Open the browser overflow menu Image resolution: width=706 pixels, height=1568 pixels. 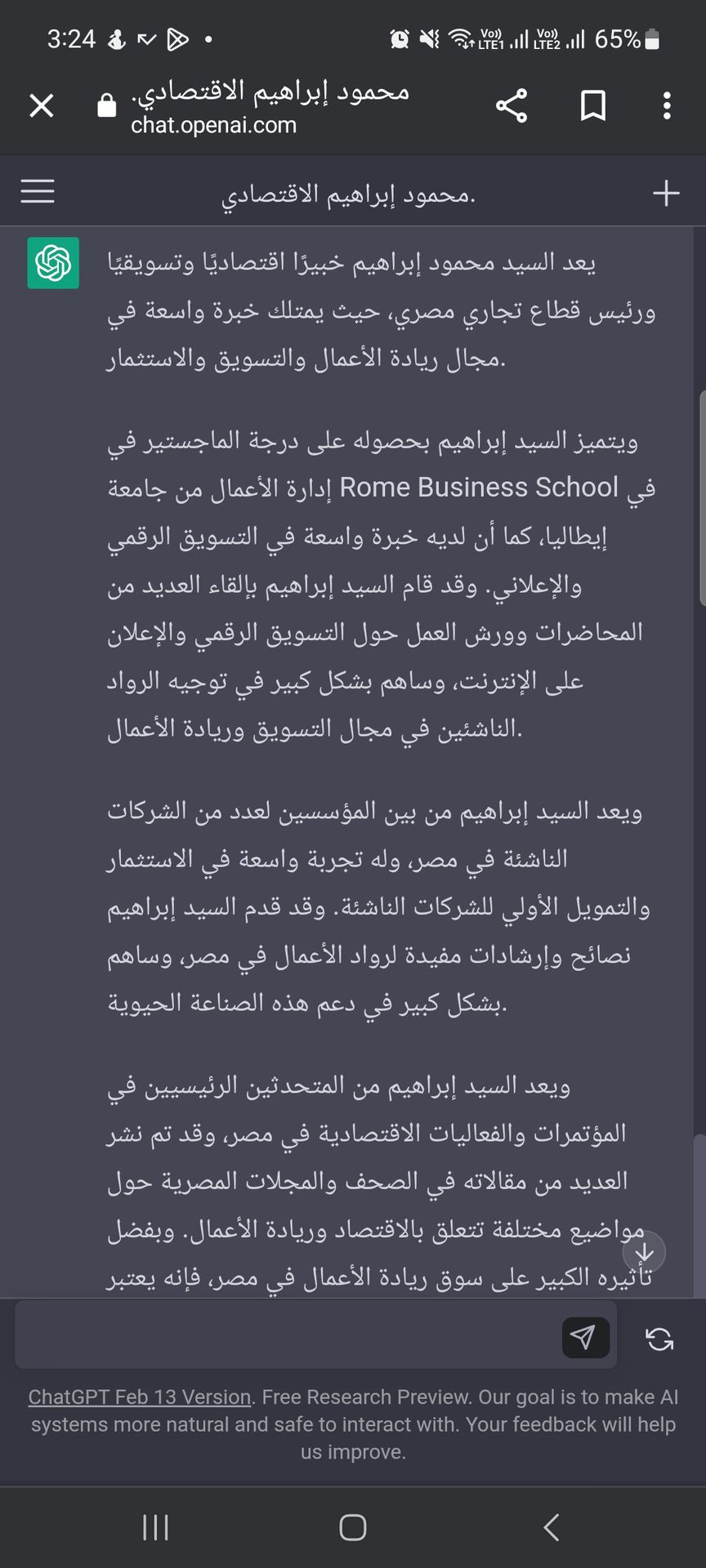tap(667, 106)
